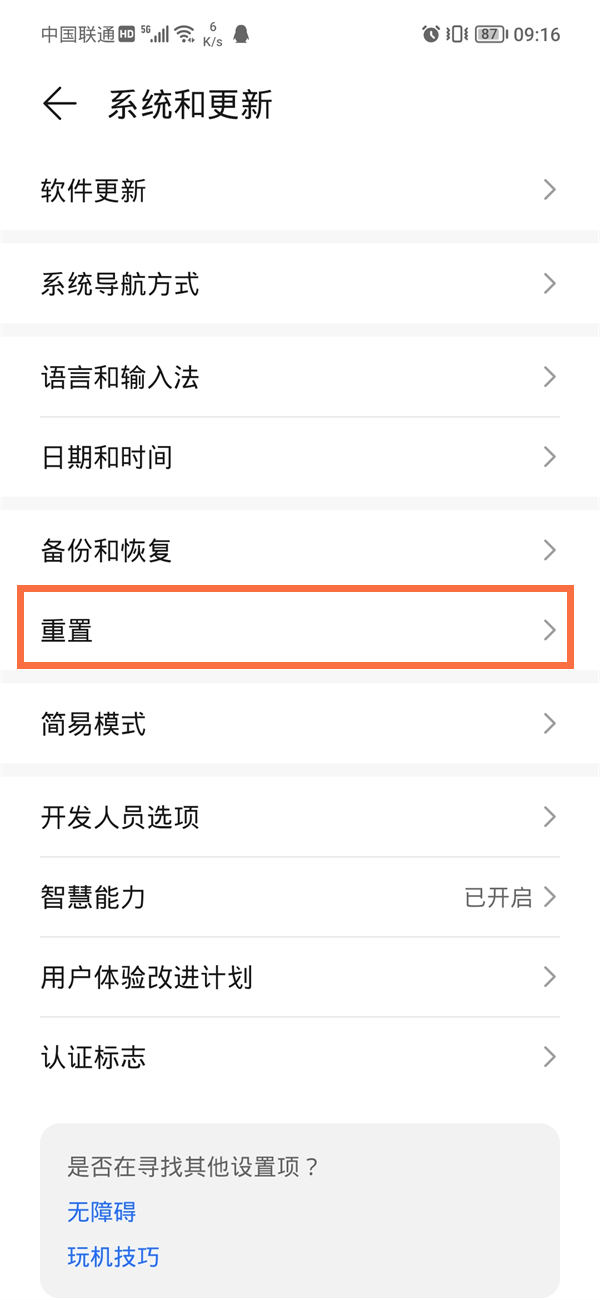Open 智慧能力 settings
This screenshot has height=1300, width=600.
point(300,897)
